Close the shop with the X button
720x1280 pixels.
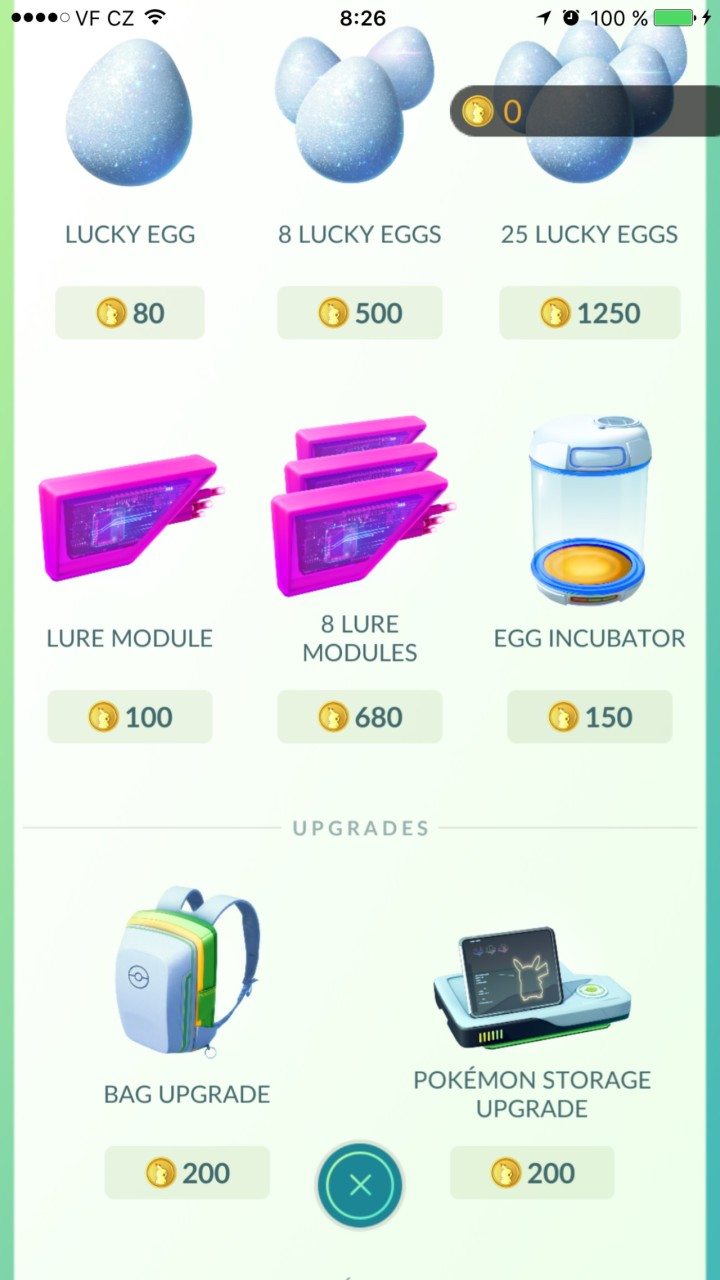point(360,1185)
